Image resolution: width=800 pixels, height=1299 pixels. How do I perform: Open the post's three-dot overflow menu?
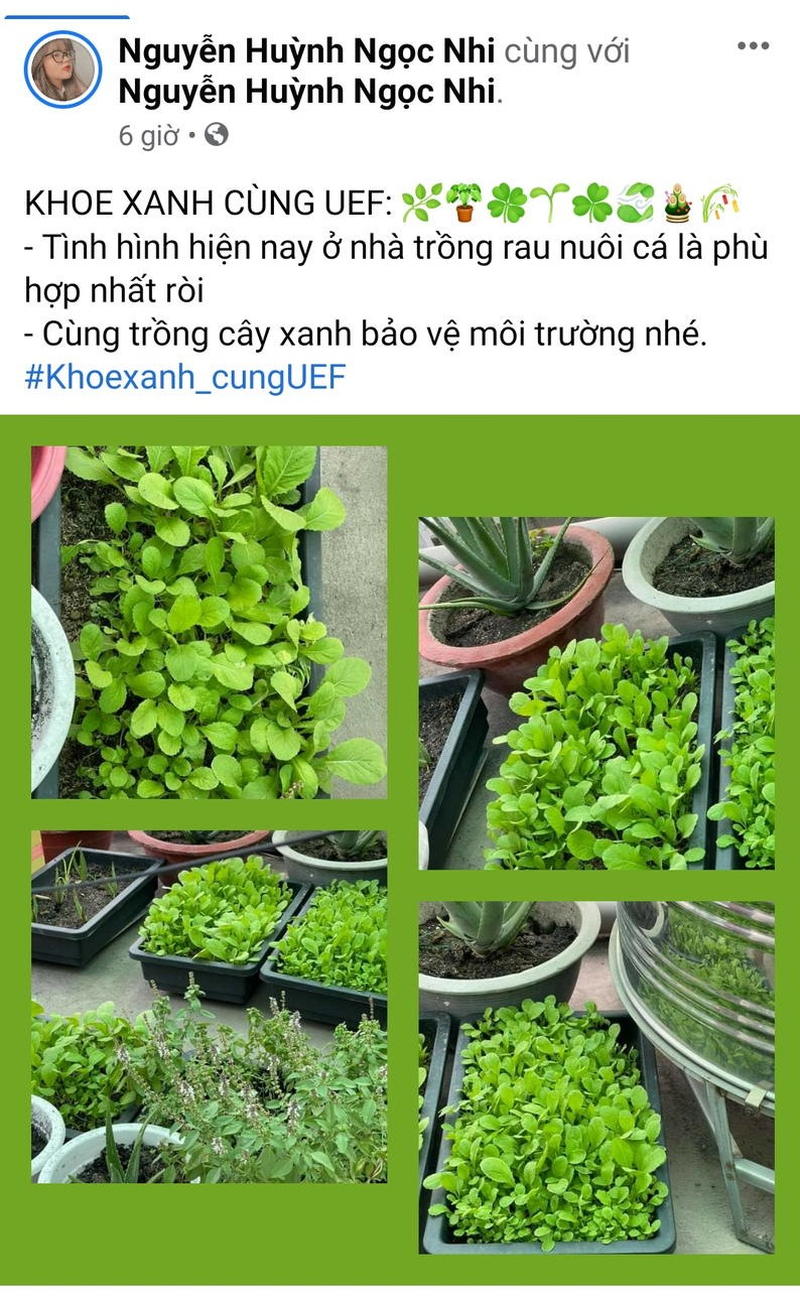point(752,46)
